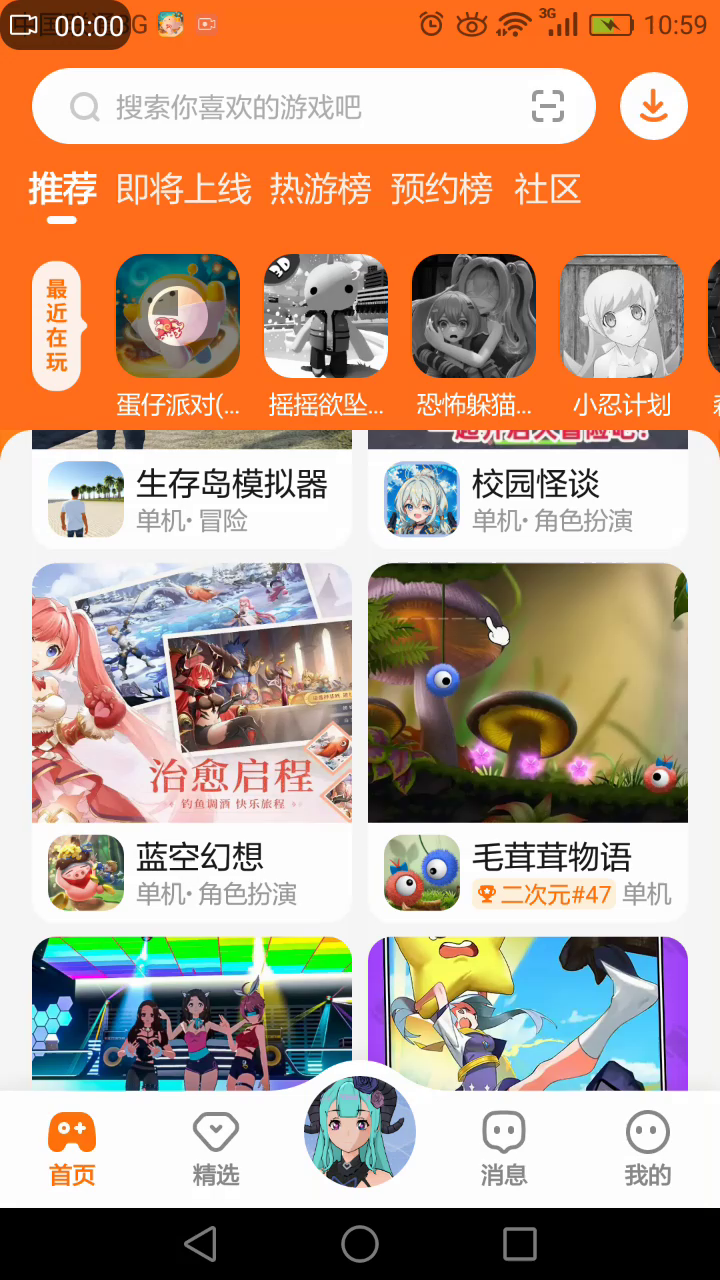Tap the search box for games
The image size is (720, 1280).
[290, 107]
